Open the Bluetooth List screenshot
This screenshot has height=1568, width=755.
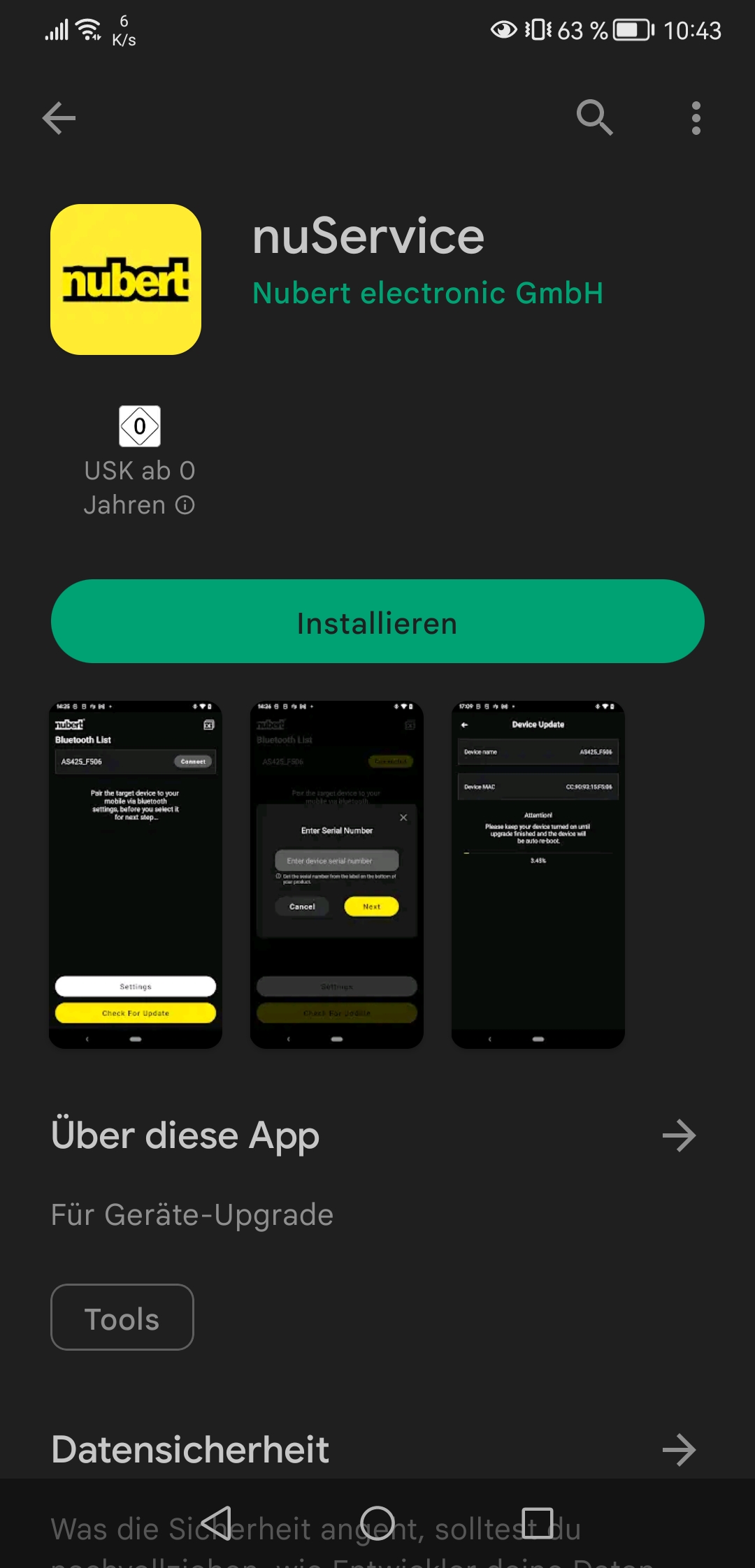[x=136, y=874]
